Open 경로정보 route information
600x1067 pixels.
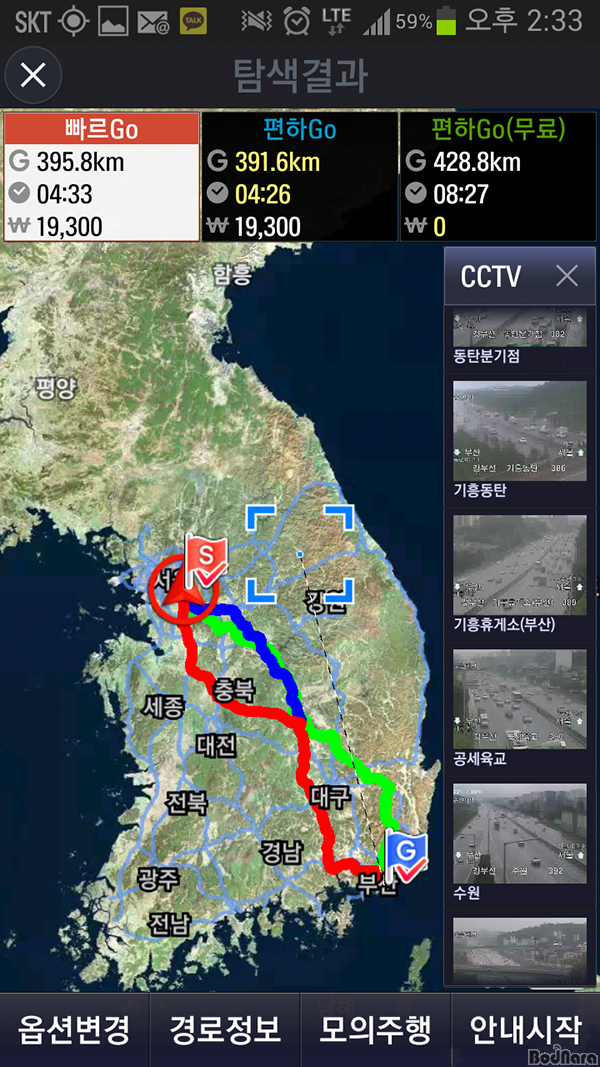(225, 1029)
